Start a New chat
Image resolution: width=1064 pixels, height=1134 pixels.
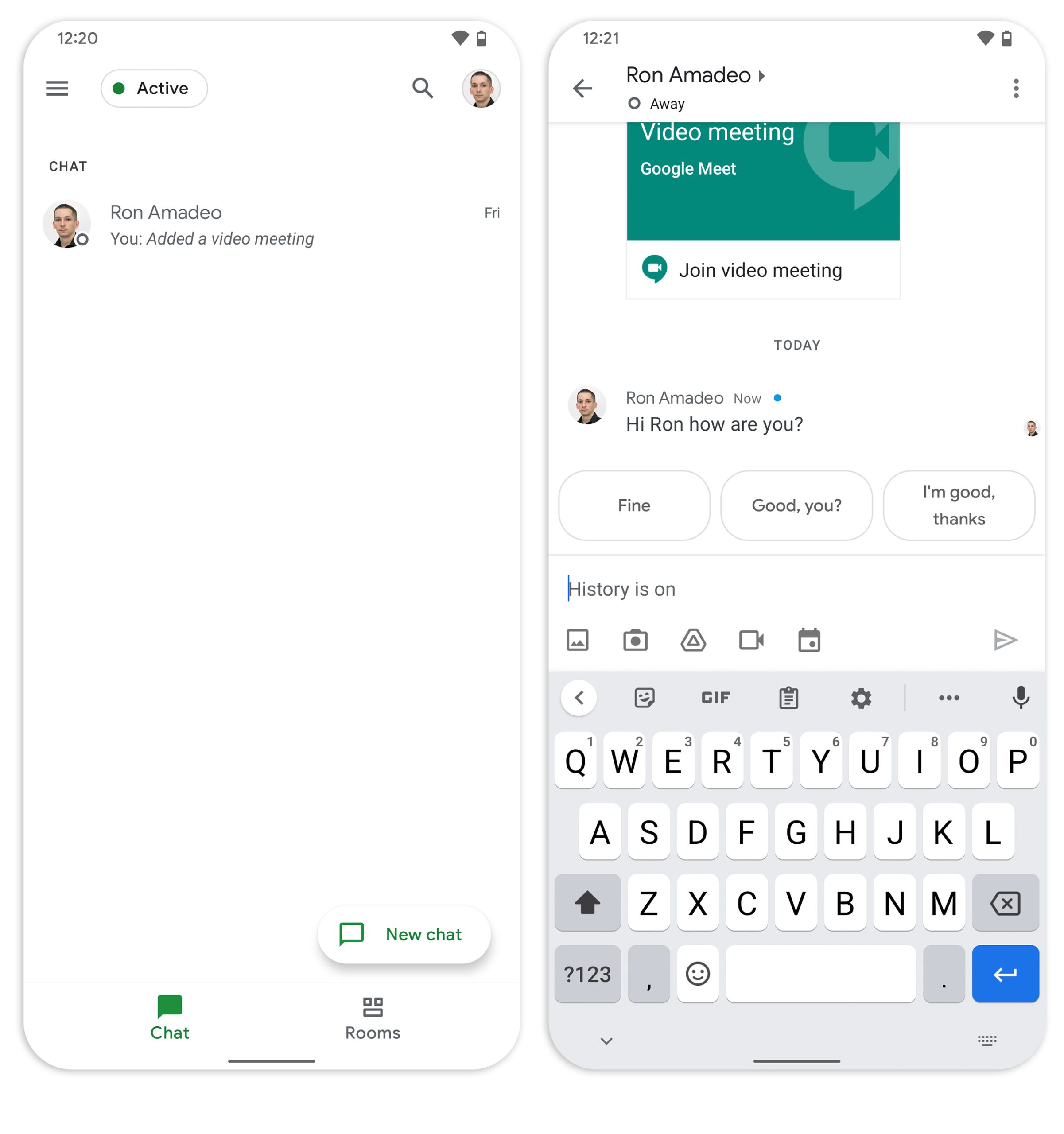coord(404,934)
